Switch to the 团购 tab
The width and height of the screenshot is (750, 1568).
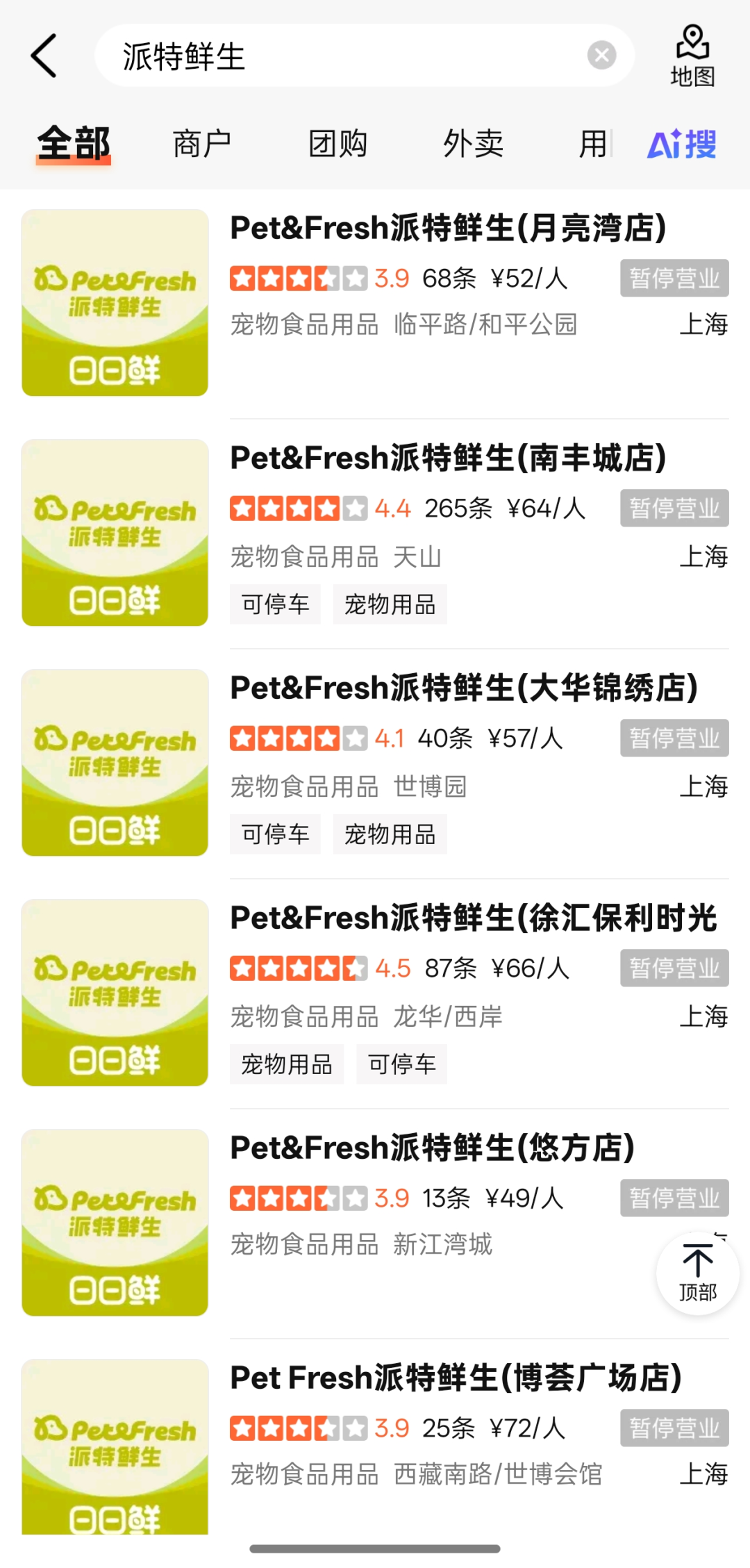337,144
